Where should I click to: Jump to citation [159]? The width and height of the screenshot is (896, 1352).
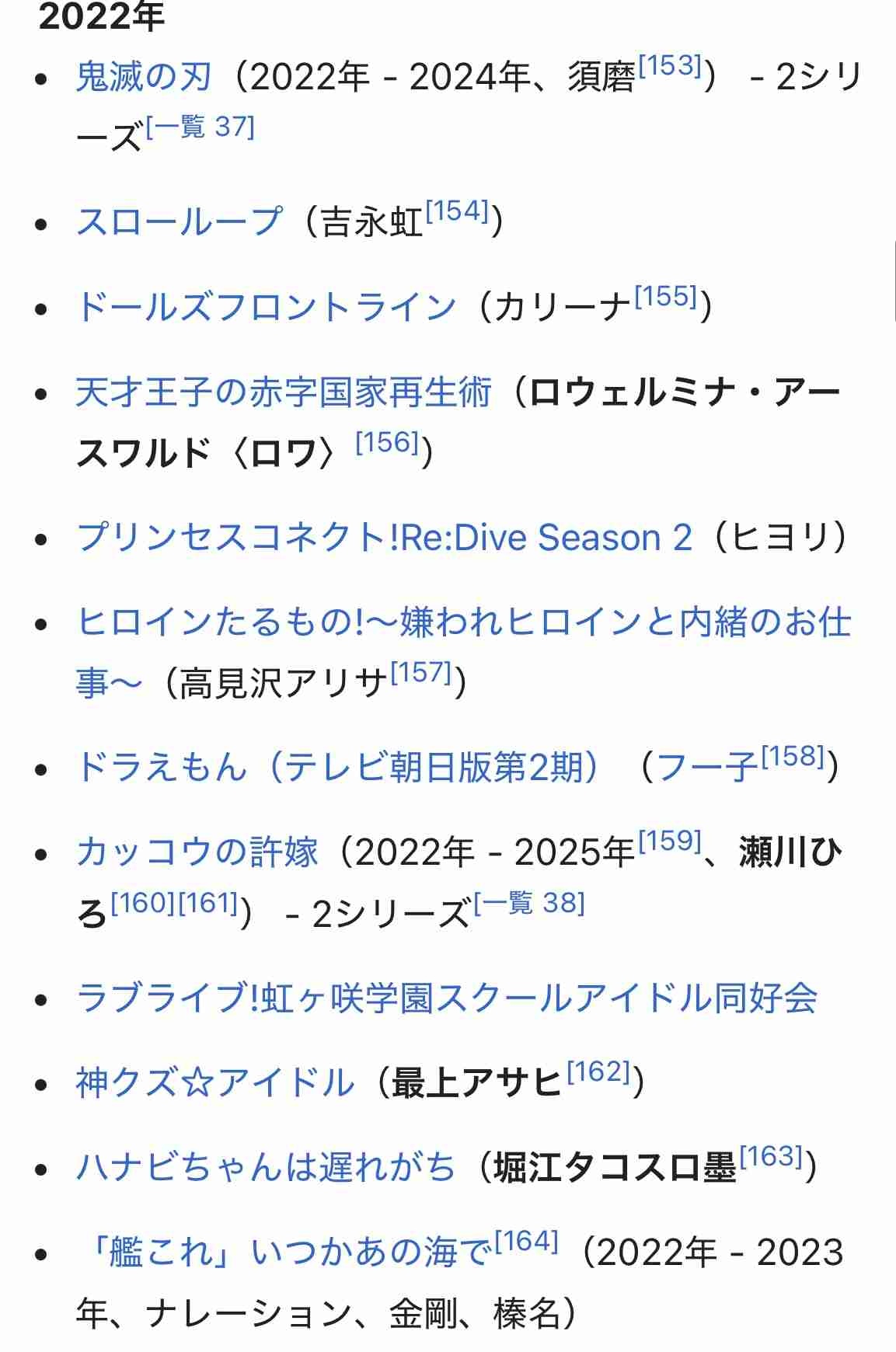pyautogui.click(x=670, y=842)
